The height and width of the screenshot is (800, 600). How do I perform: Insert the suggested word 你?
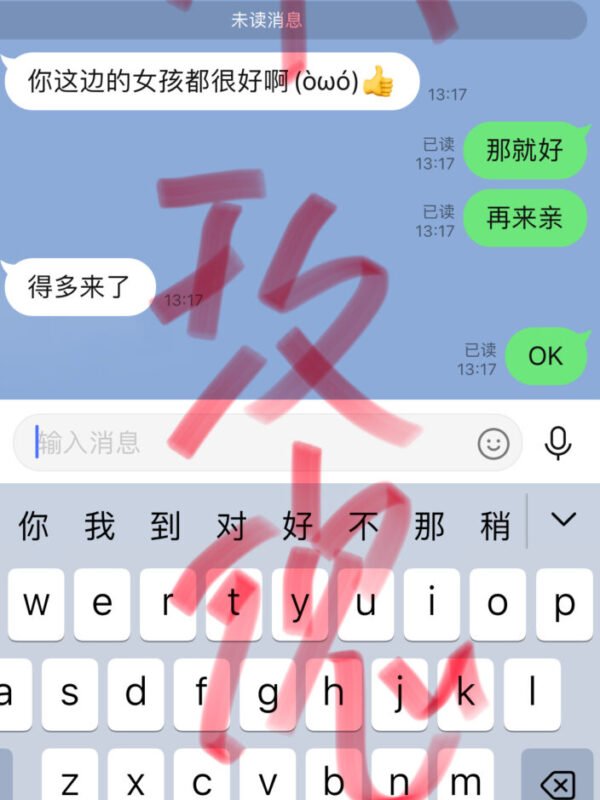(33, 525)
